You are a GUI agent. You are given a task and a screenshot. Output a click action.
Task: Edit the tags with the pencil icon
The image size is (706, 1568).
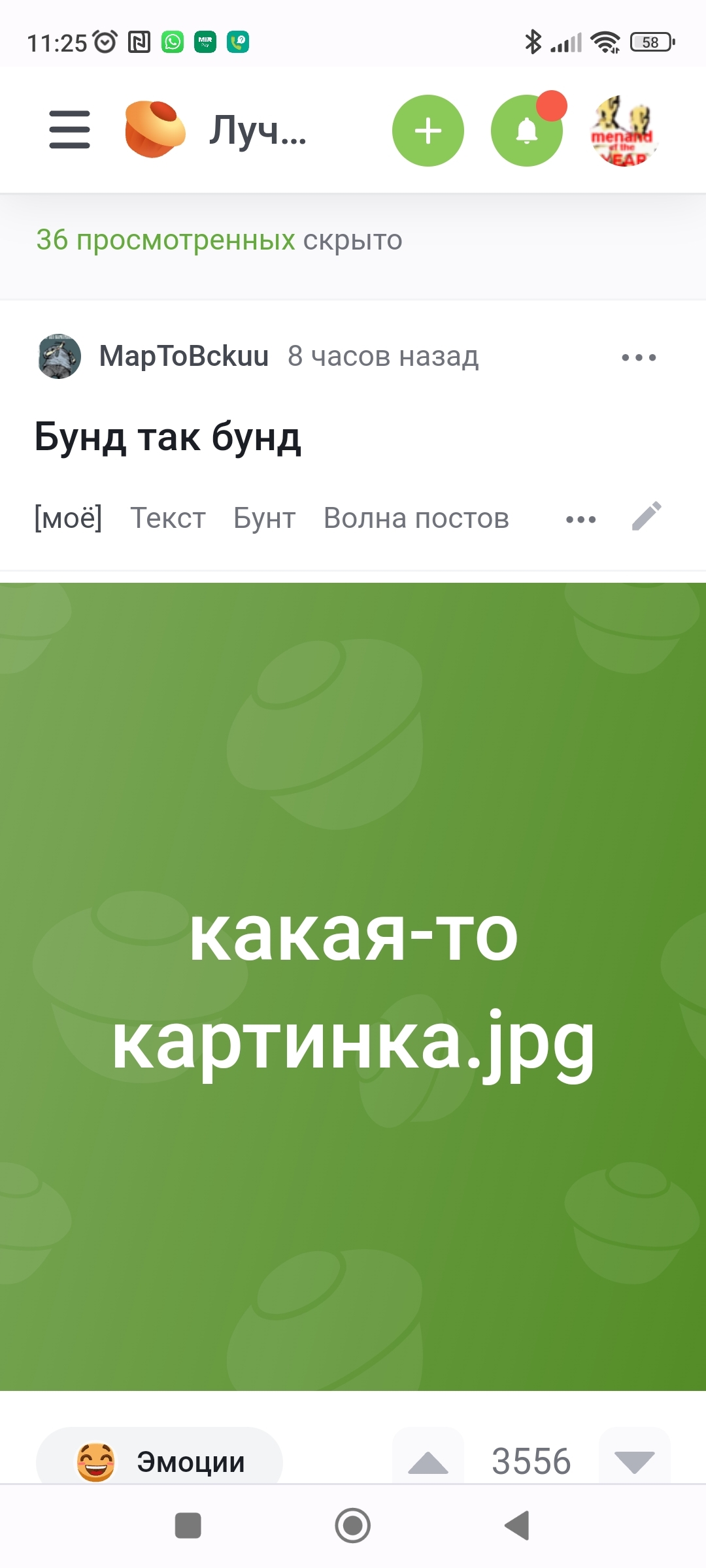[647, 517]
